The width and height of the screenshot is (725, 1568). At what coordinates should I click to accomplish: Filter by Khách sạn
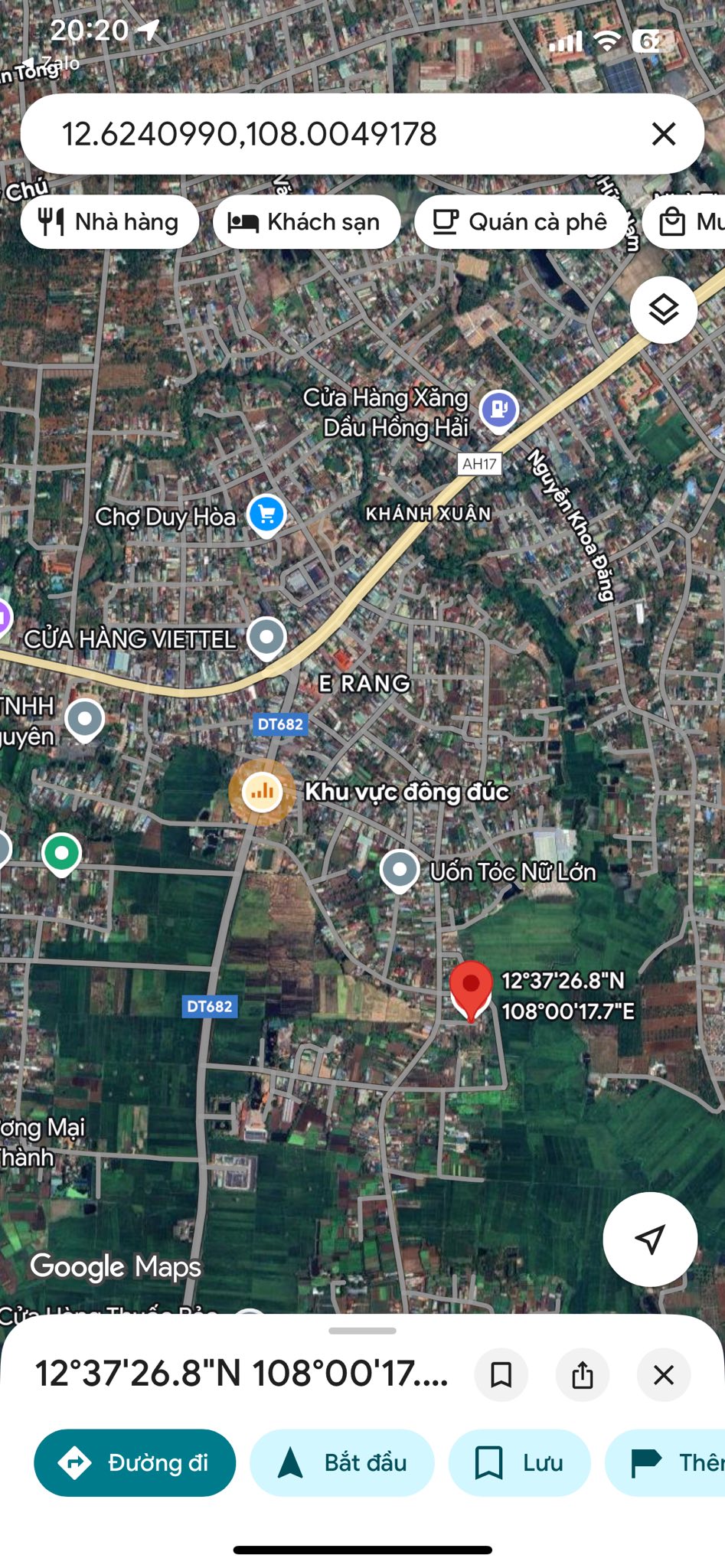click(x=306, y=222)
